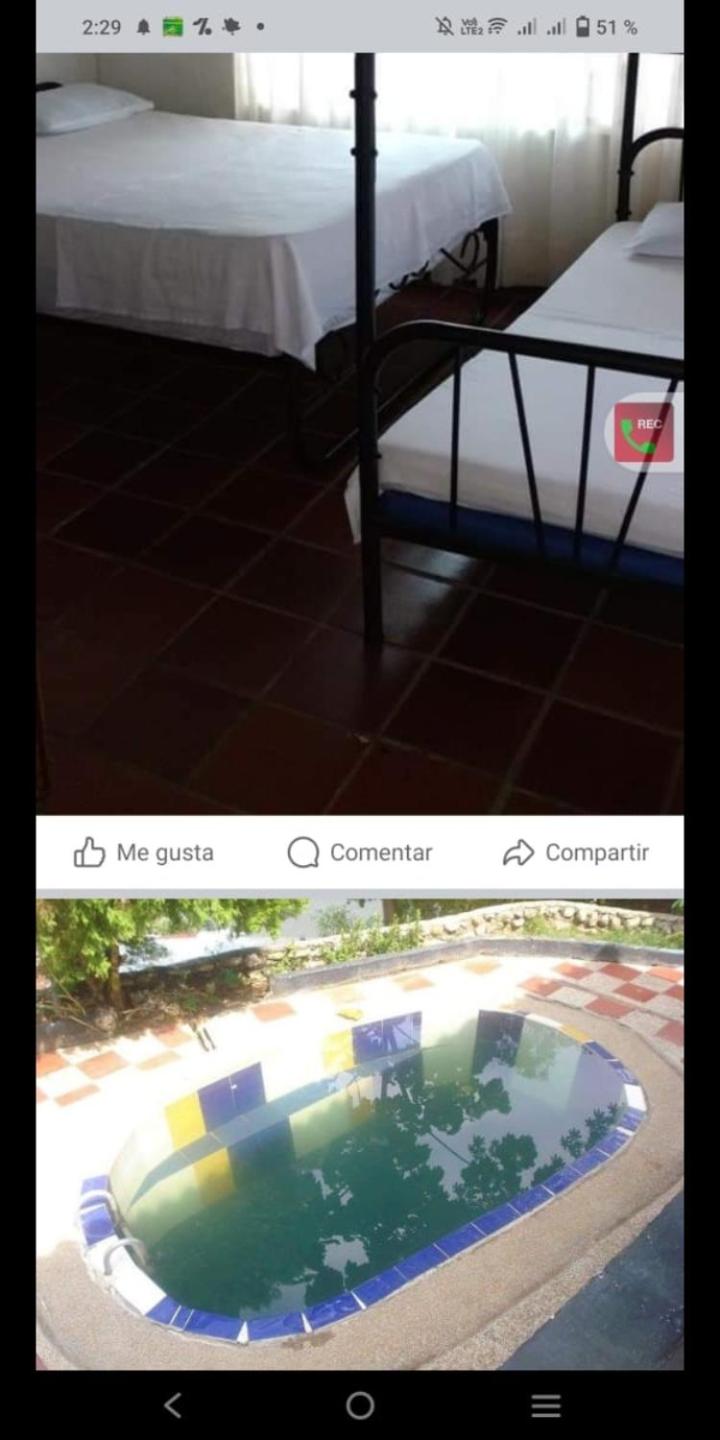Like the post with Me gusta
The image size is (720, 1440).
point(144,853)
